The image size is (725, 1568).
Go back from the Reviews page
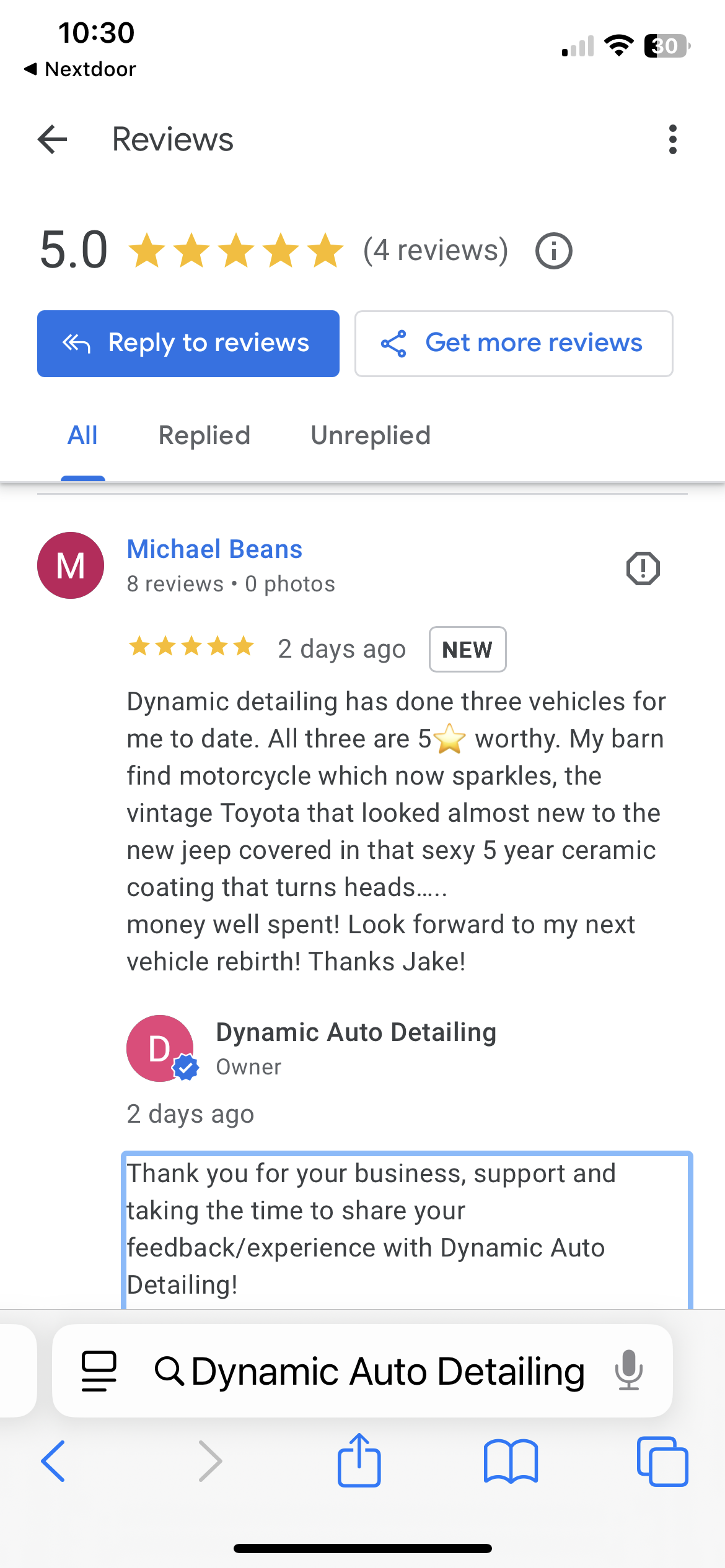click(x=53, y=139)
